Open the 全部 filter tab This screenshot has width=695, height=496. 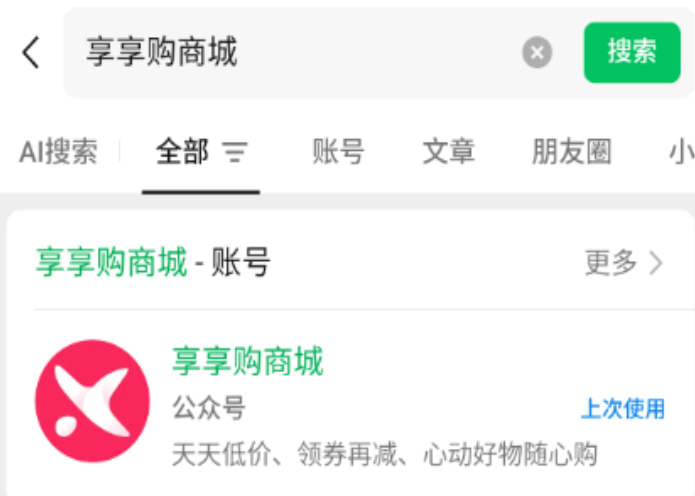(200, 152)
